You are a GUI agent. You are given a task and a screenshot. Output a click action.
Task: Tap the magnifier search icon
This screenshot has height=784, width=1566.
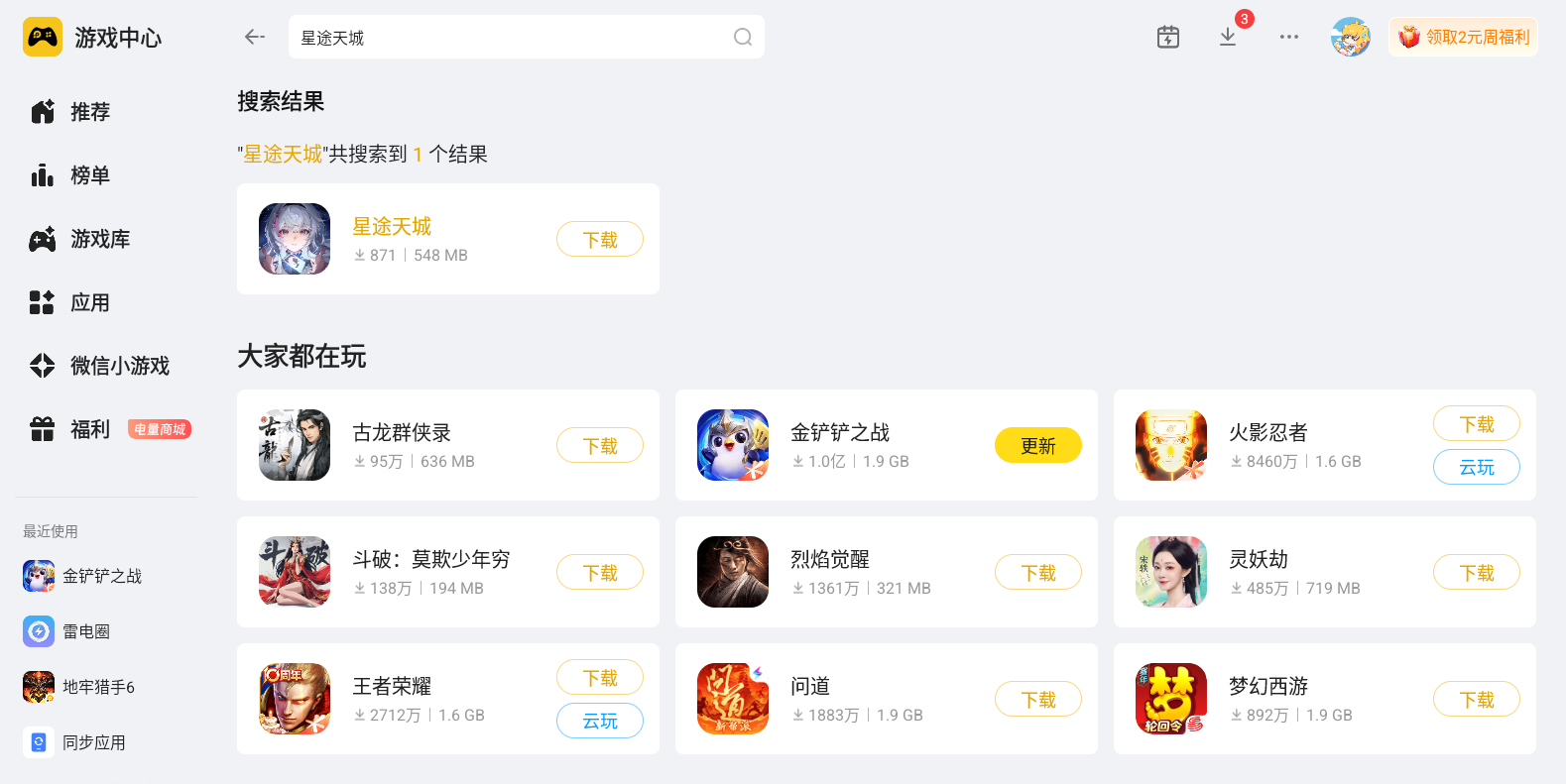tap(742, 37)
